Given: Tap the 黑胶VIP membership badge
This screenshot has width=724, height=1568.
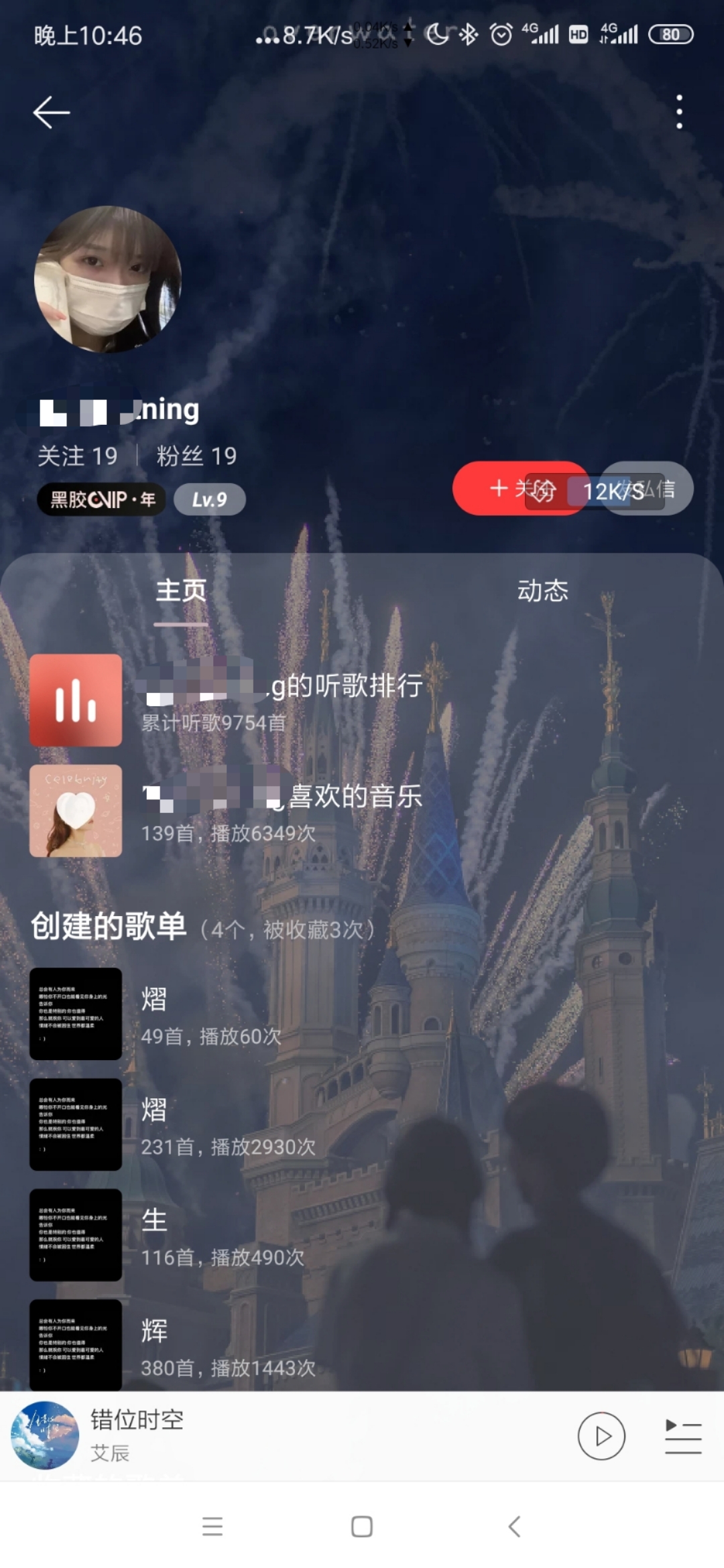Looking at the screenshot, I should pos(102,499).
